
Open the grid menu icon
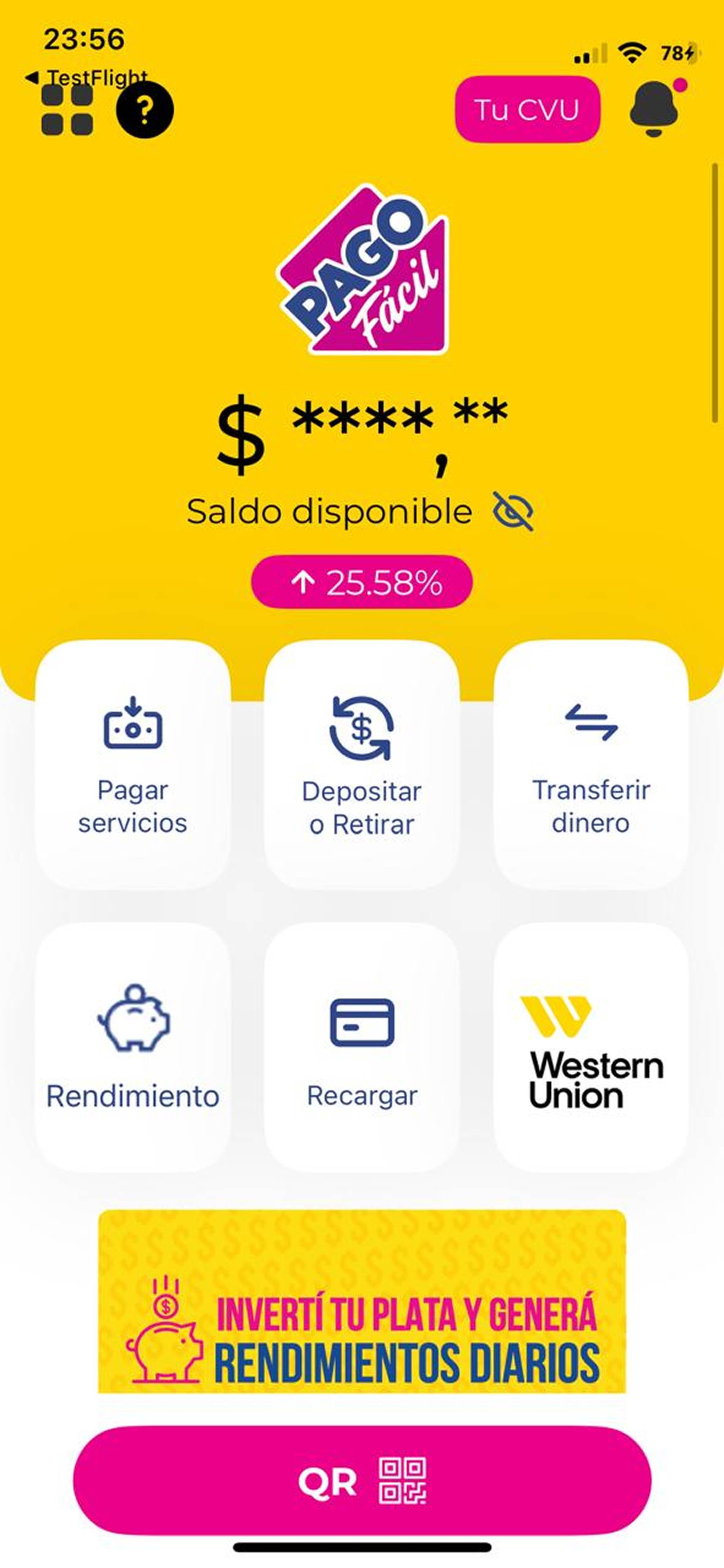[67, 110]
